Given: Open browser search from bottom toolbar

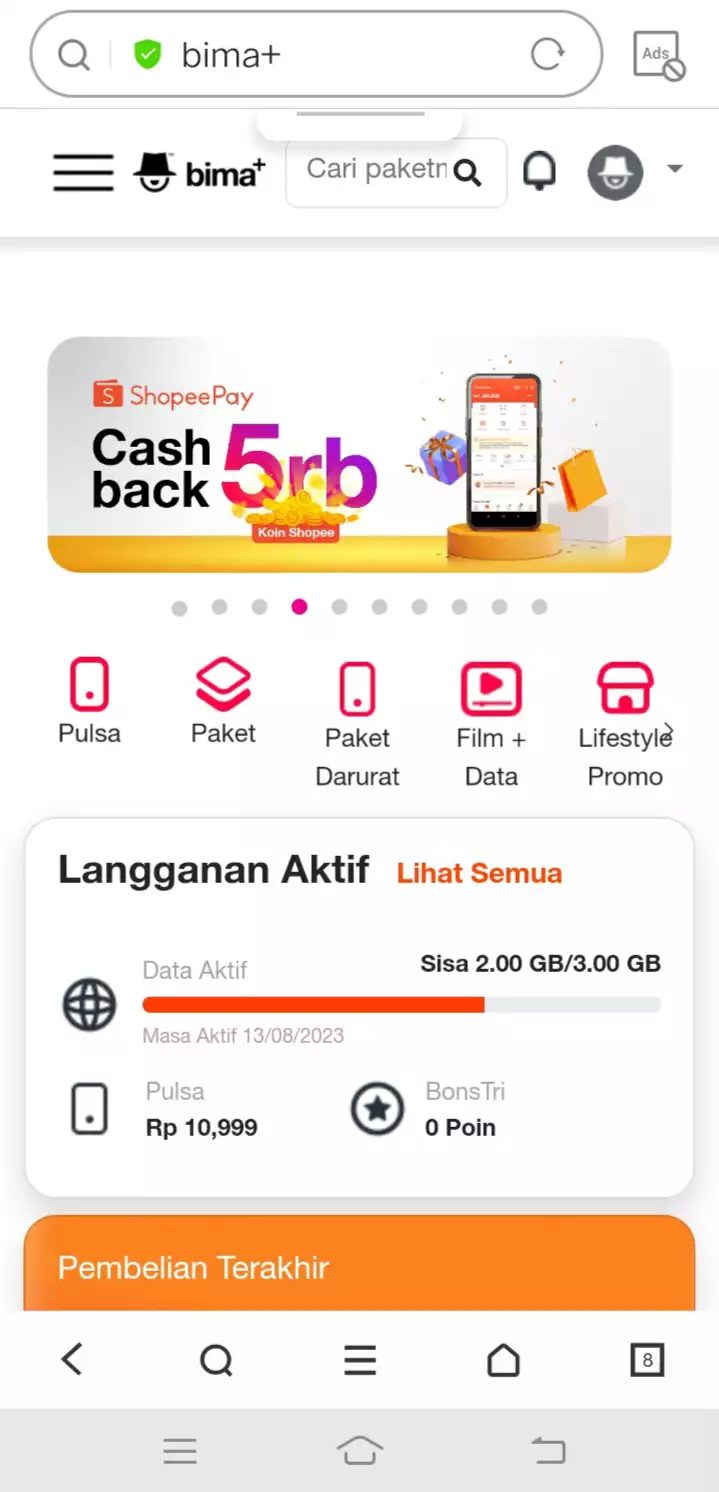Looking at the screenshot, I should (216, 1360).
